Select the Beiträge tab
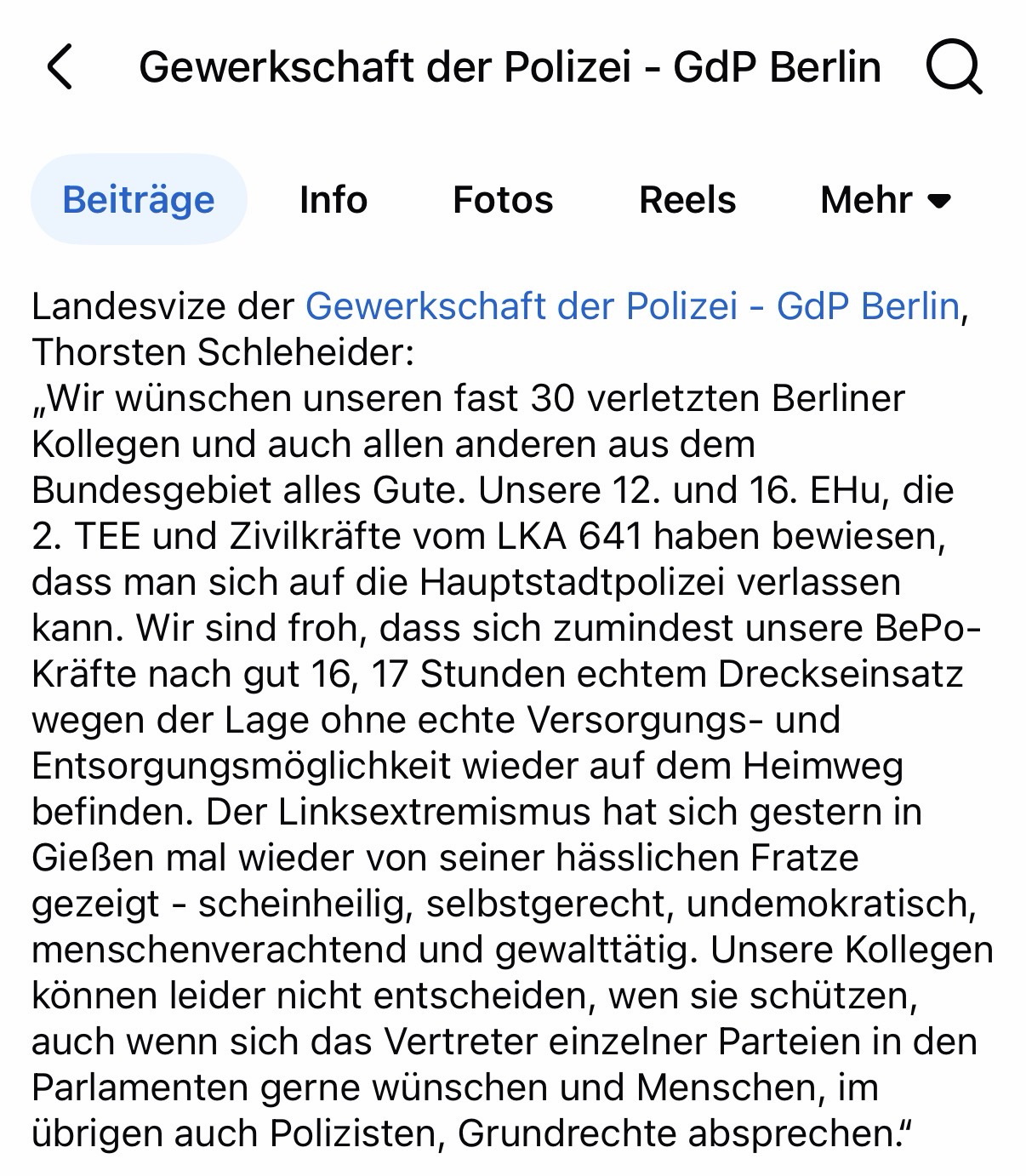This screenshot has height=1176, width=1026. click(x=139, y=200)
